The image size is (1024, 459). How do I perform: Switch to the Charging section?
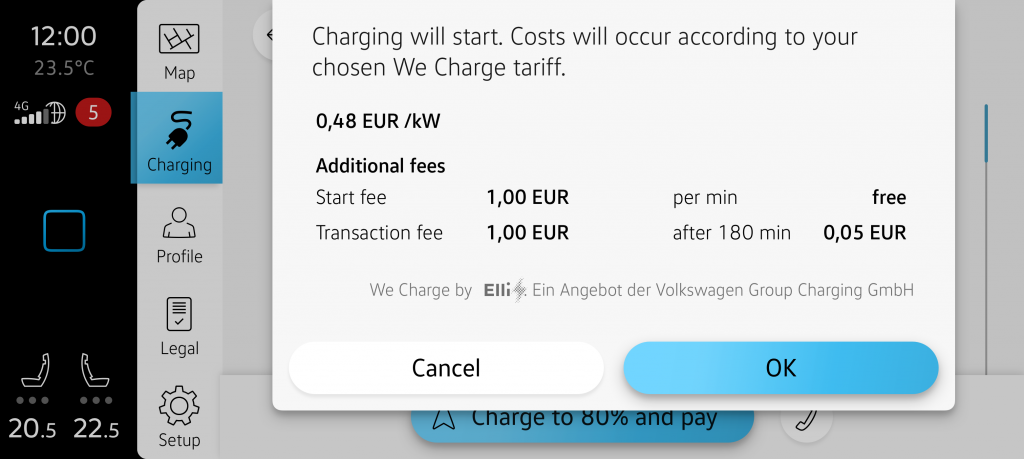tap(179, 140)
